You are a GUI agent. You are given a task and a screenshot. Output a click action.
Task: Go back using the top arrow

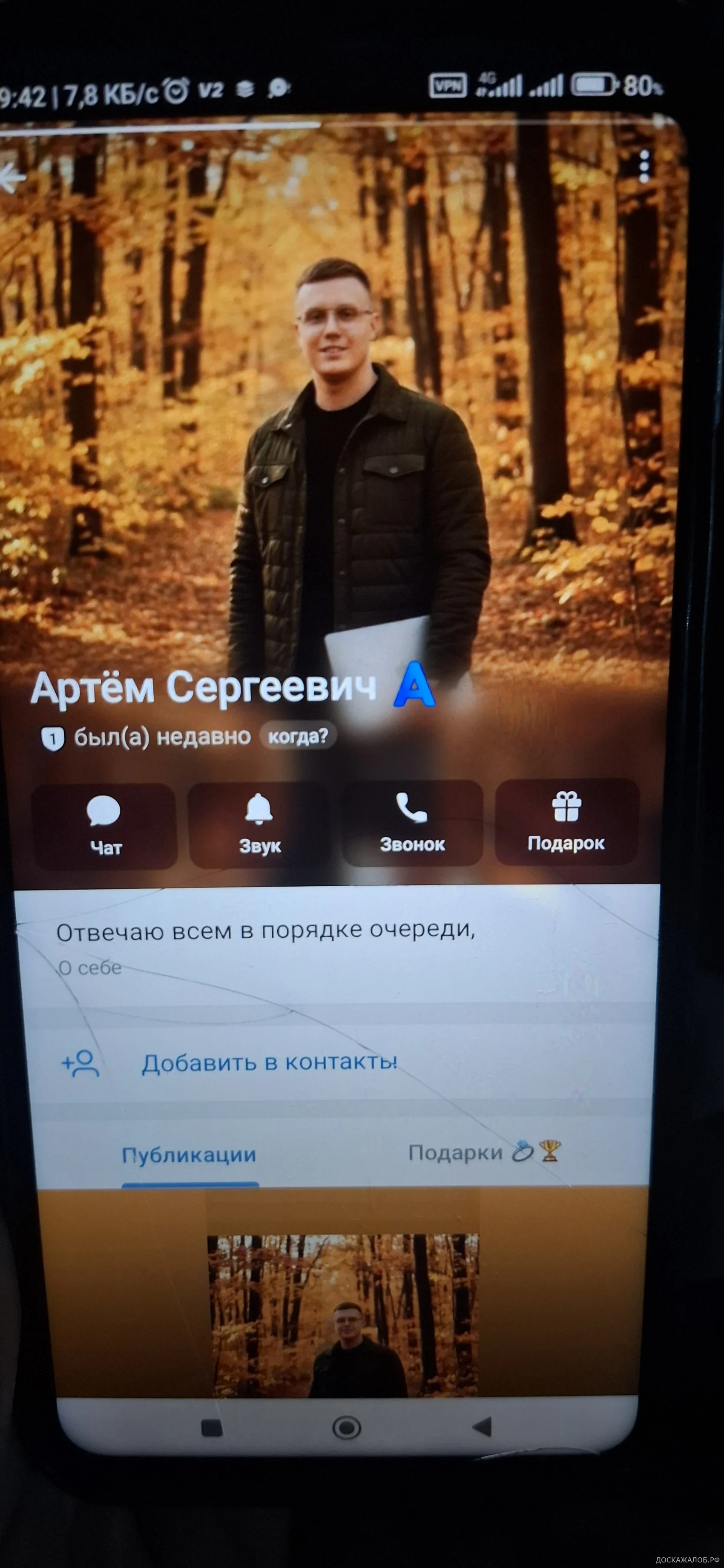click(12, 178)
